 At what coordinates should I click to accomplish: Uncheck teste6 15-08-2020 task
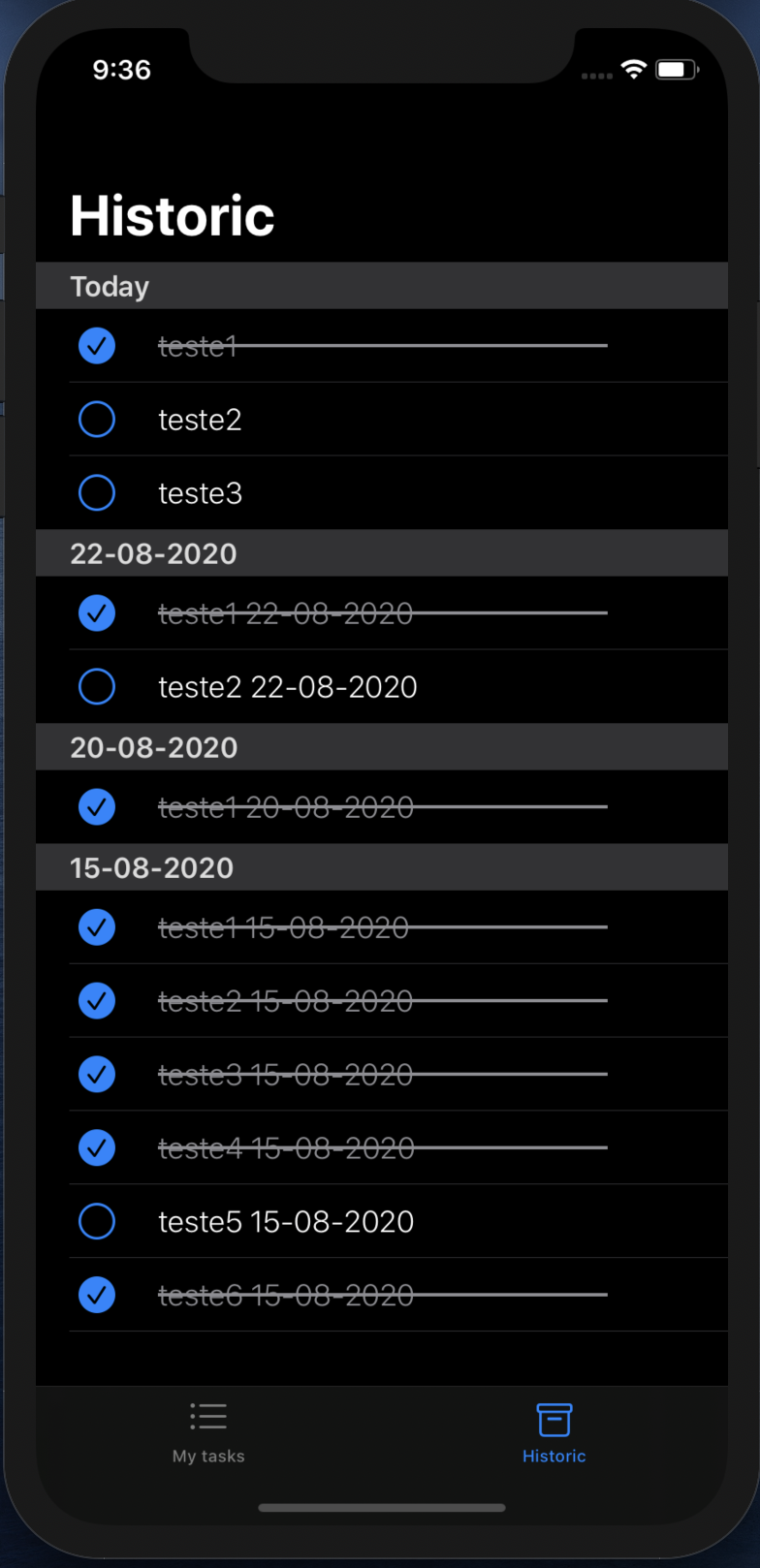tap(97, 1296)
